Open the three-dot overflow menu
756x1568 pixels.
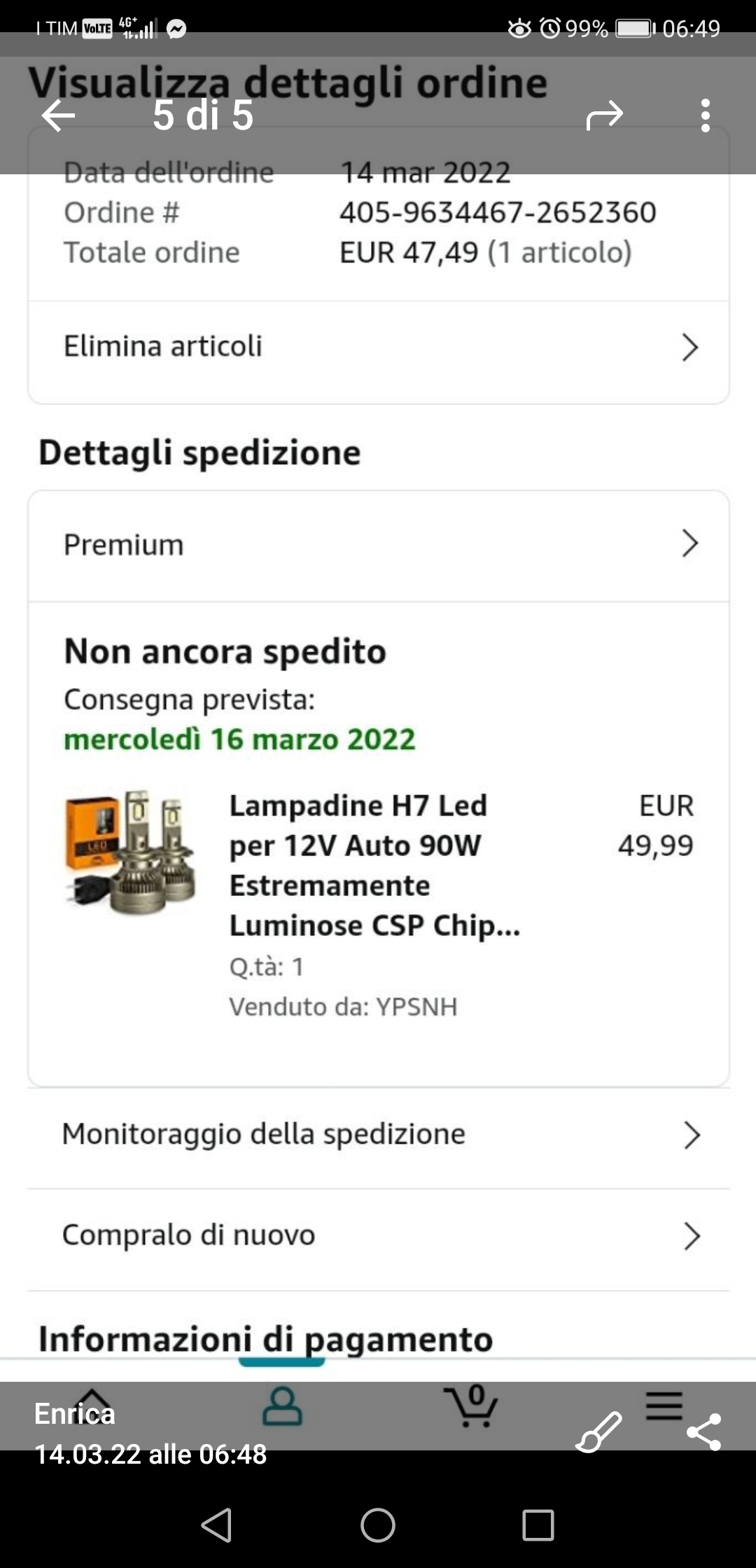705,115
